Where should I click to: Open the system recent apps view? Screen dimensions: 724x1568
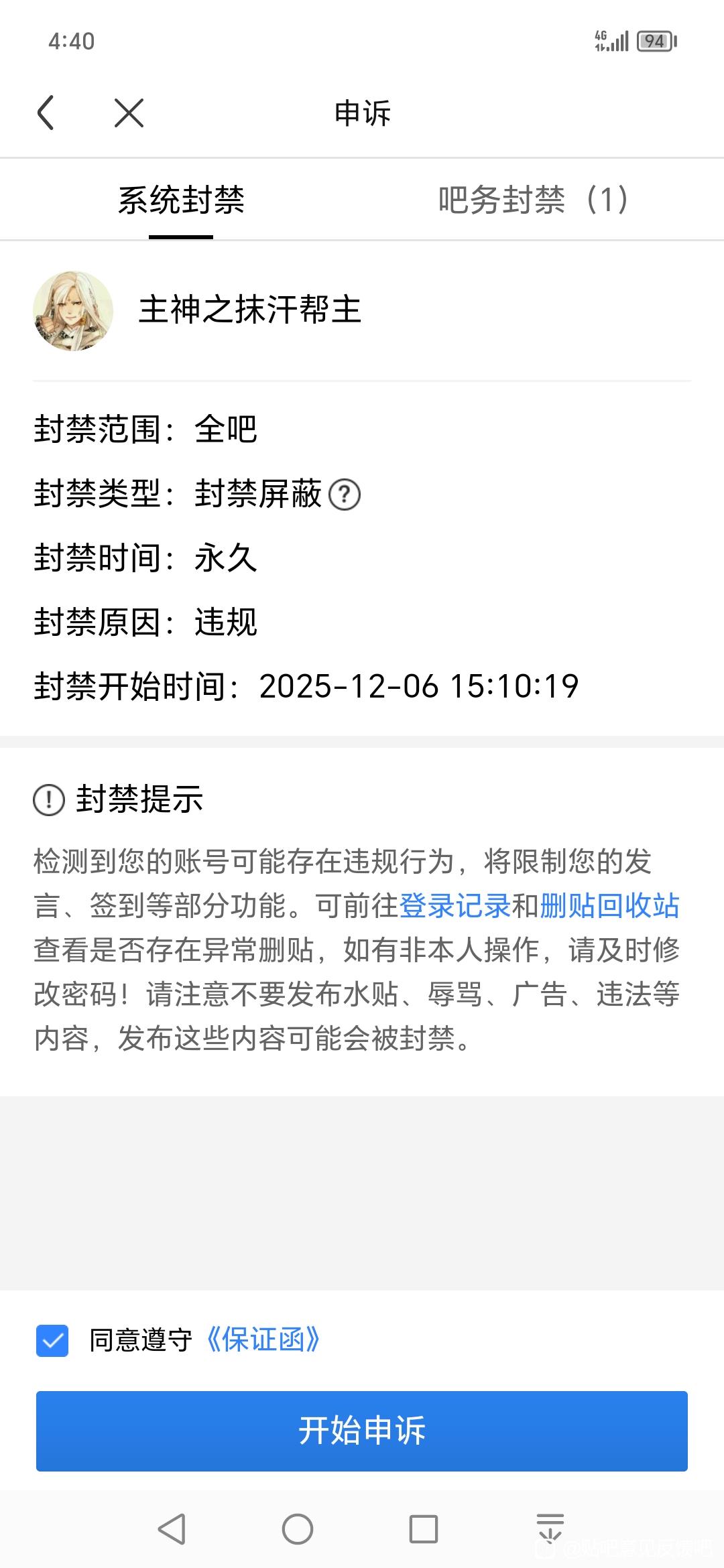(424, 1530)
